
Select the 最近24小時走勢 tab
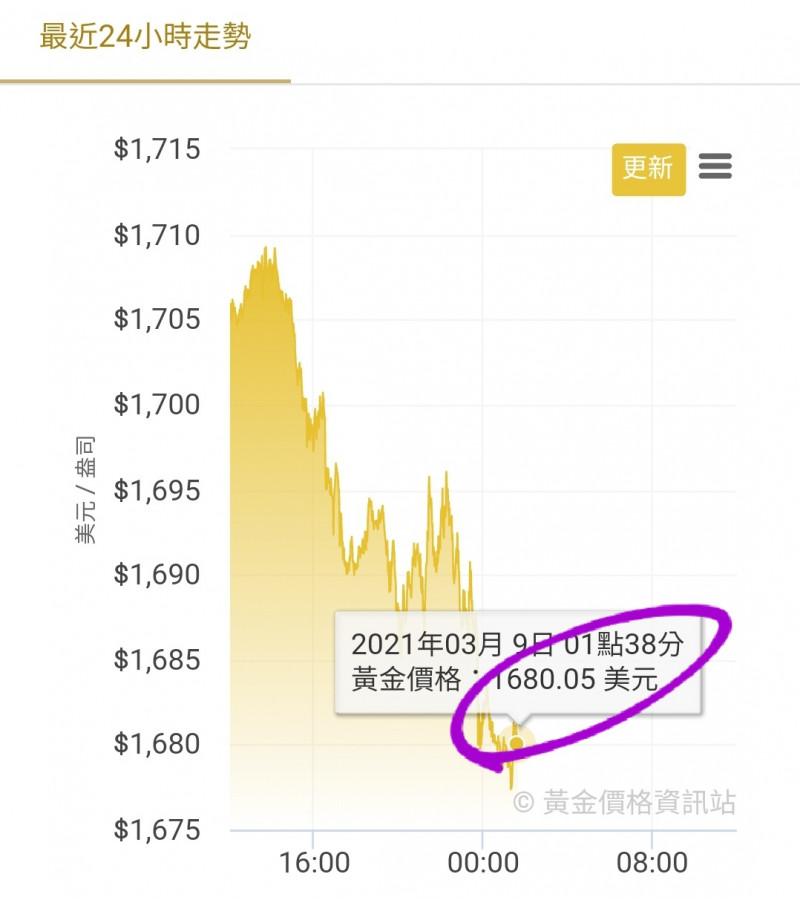click(x=145, y=39)
